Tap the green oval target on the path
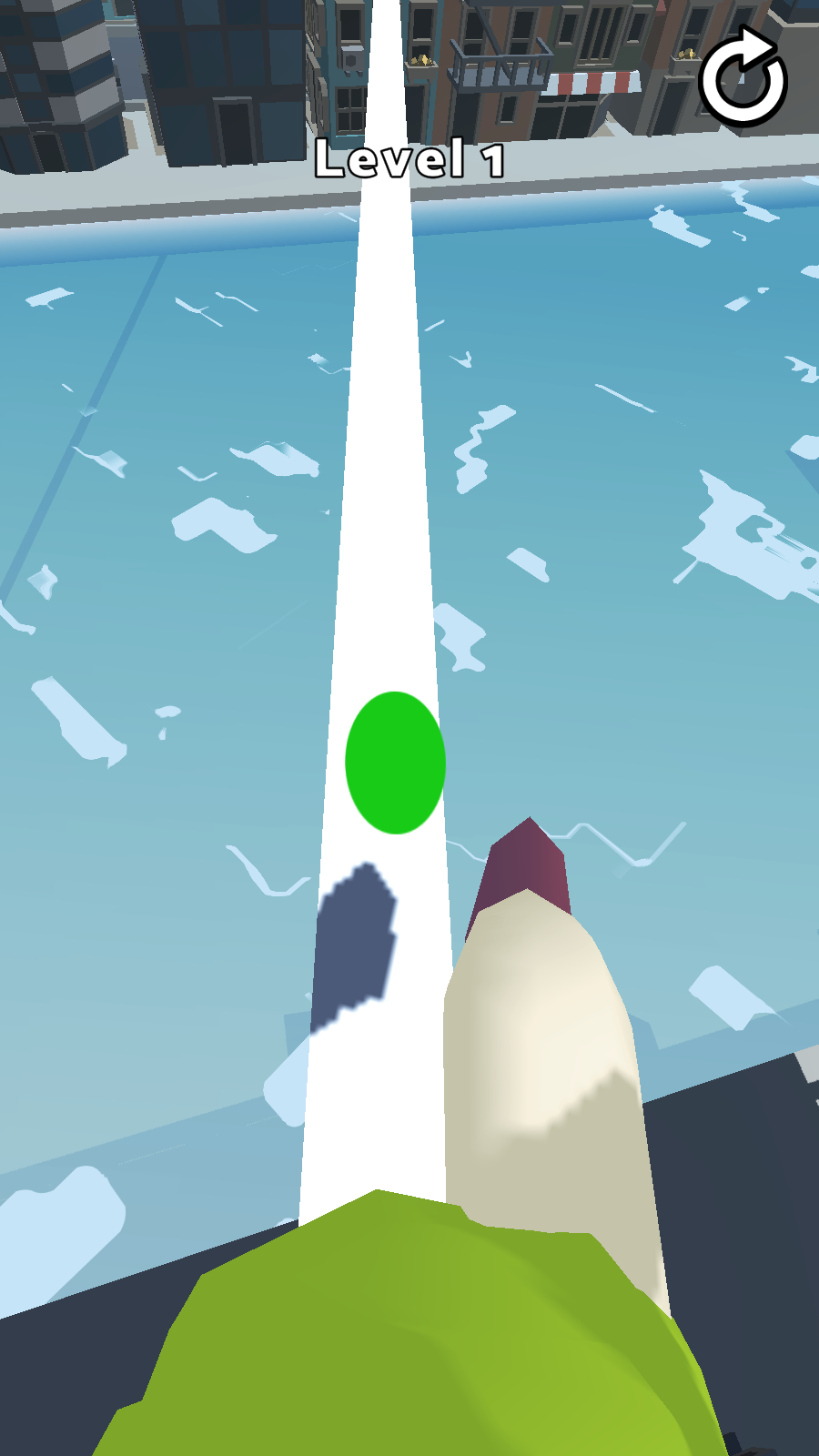The width and height of the screenshot is (819, 1456). click(x=395, y=763)
